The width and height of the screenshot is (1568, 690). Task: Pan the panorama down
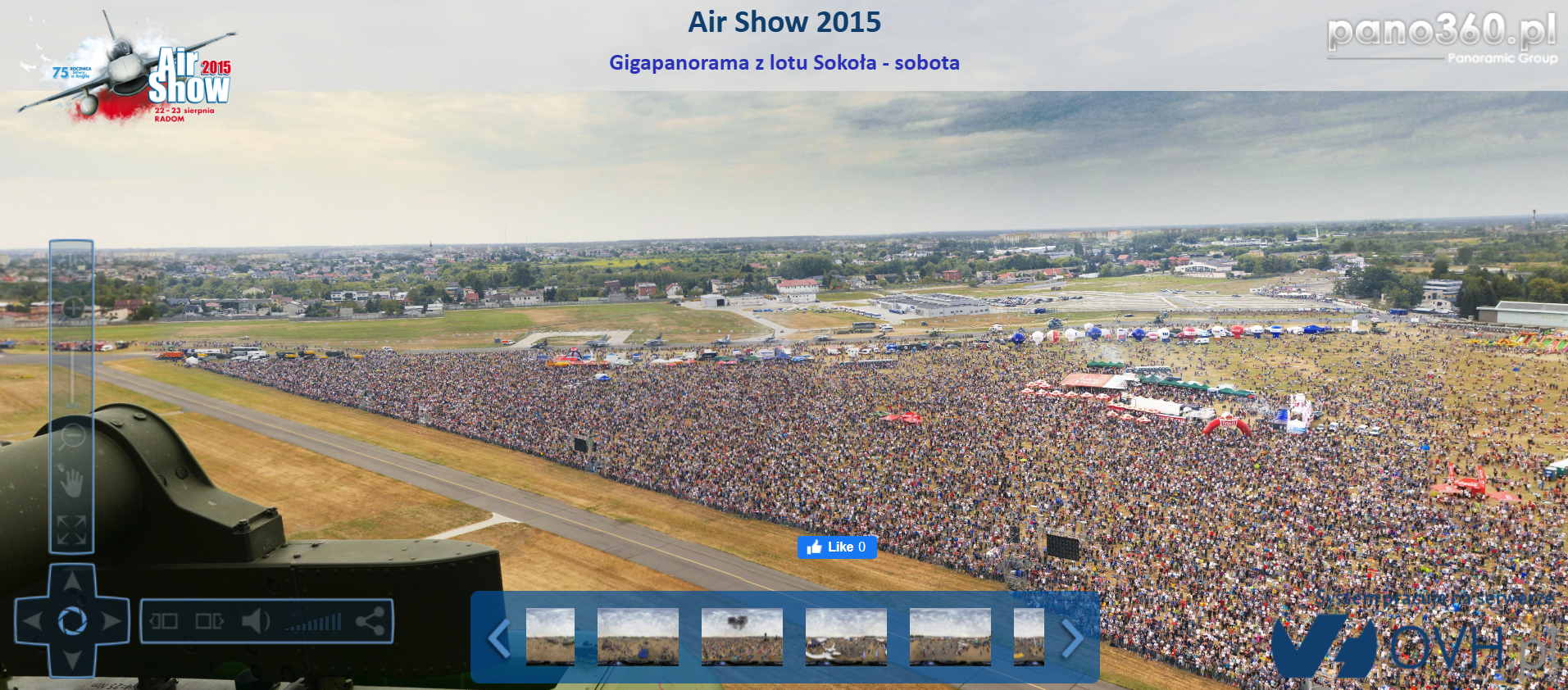tap(72, 660)
